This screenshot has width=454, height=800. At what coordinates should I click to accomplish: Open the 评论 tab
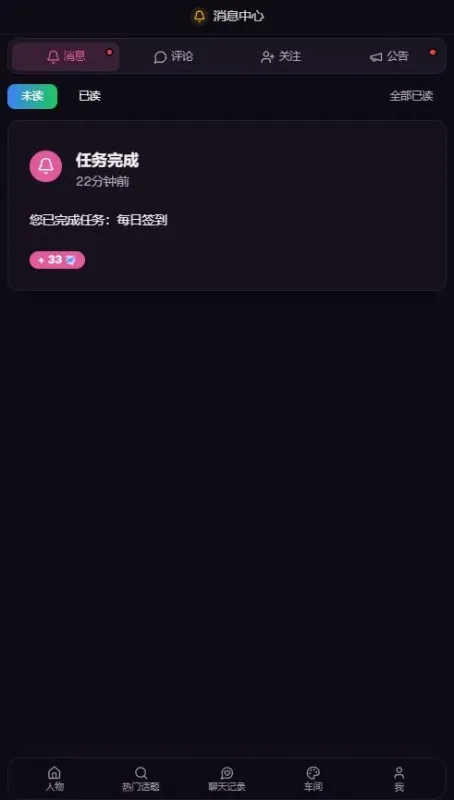click(x=173, y=57)
